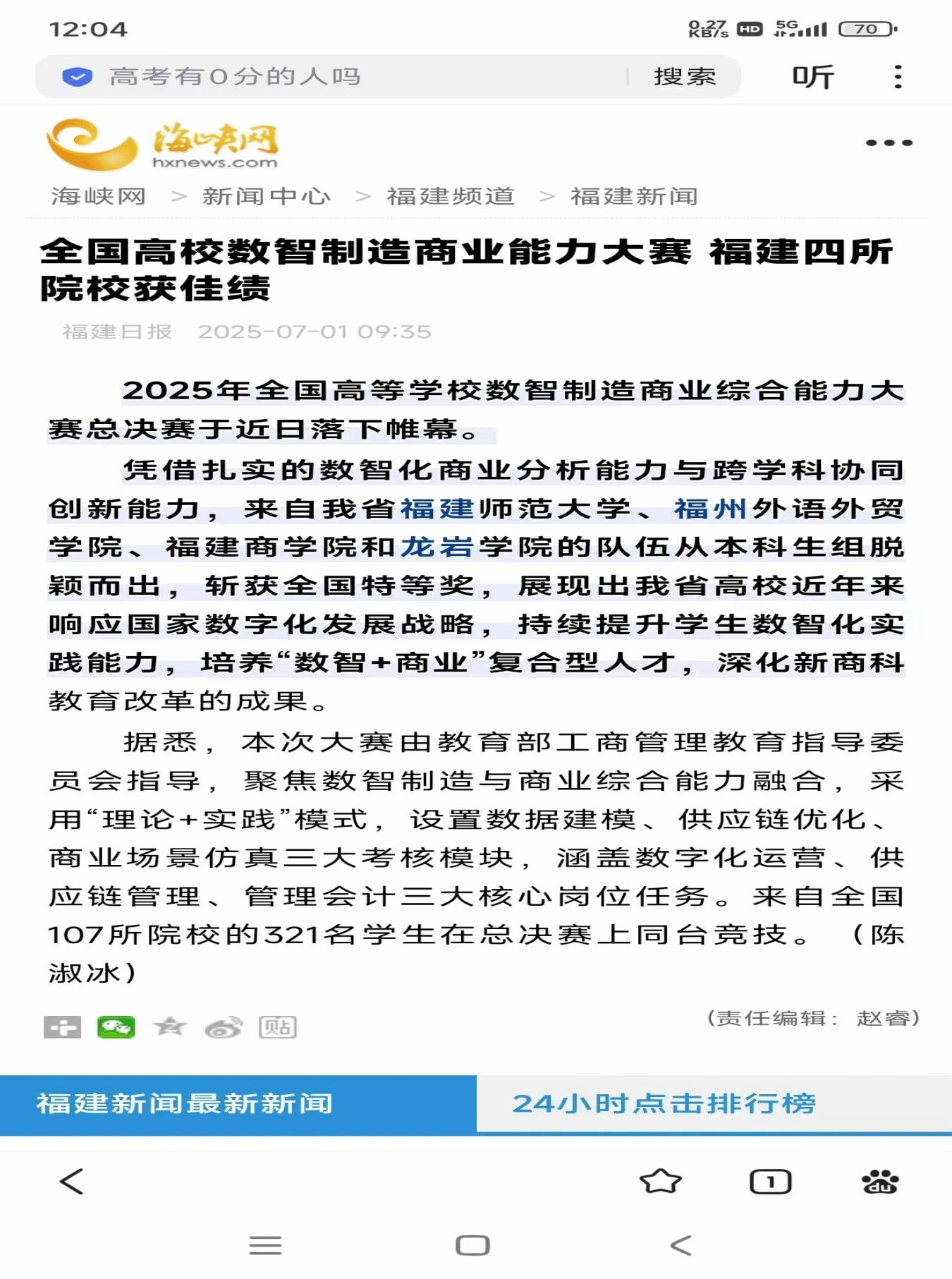This screenshot has width=952, height=1279.
Task: Open the 龙岩 link in the article
Action: [437, 547]
